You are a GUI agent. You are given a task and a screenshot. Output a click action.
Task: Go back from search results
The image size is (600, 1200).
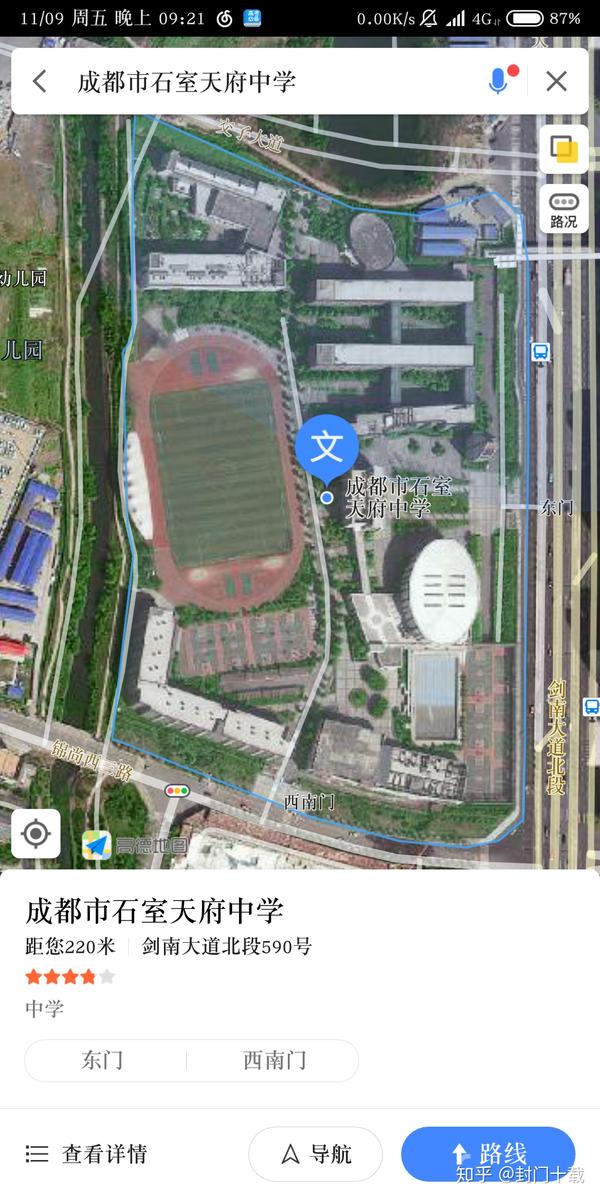pyautogui.click(x=40, y=81)
